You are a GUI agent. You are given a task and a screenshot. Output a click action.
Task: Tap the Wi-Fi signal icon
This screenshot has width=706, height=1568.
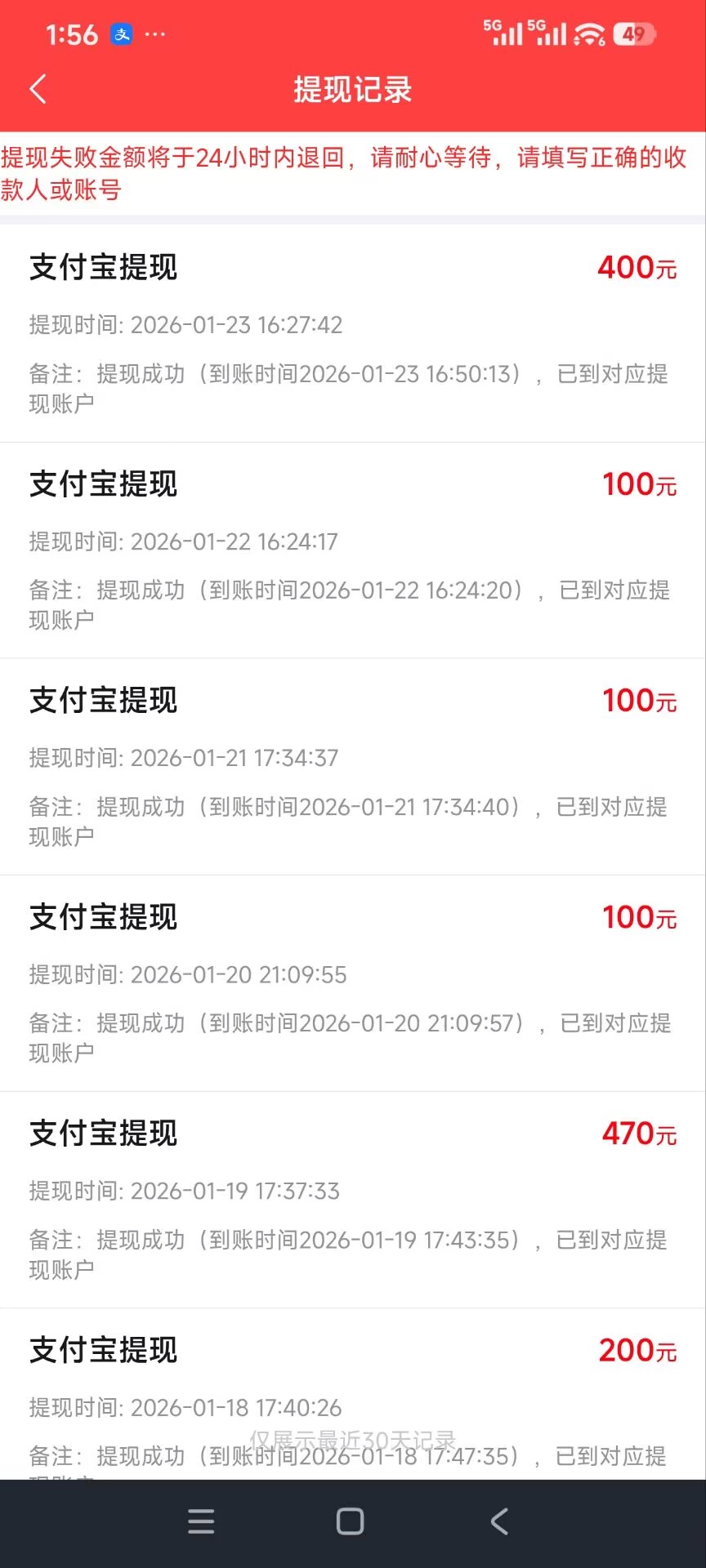(588, 34)
